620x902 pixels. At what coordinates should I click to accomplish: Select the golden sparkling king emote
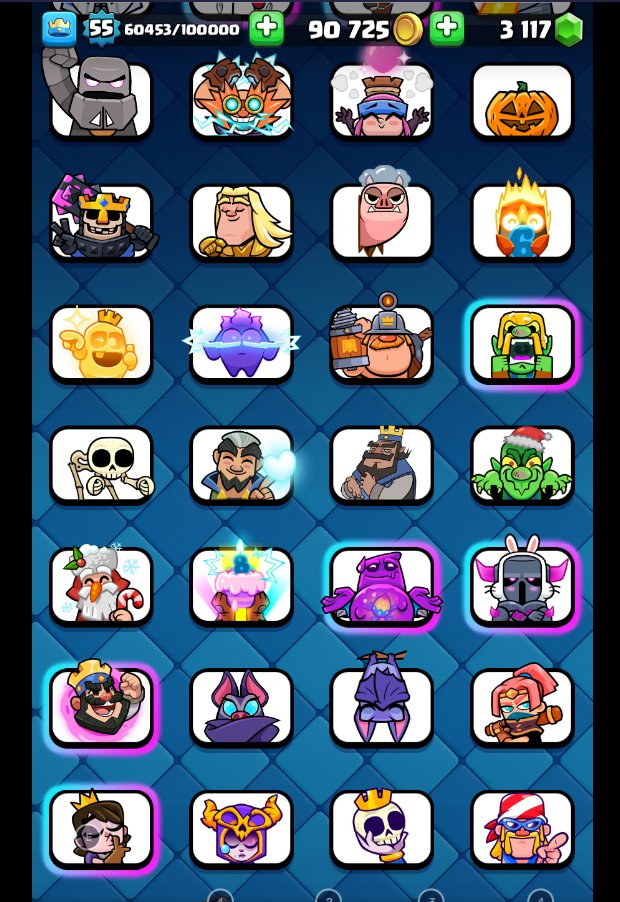pos(101,343)
